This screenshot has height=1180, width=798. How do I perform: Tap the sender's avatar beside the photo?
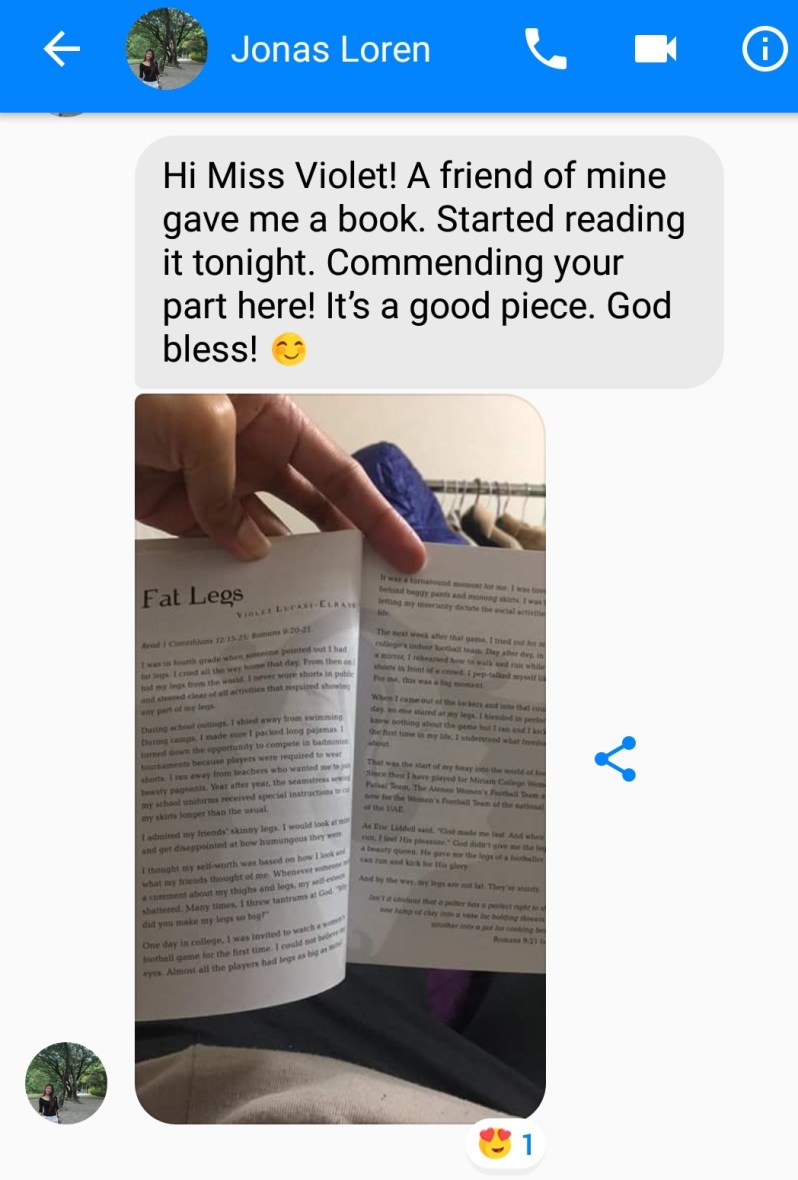point(66,1083)
